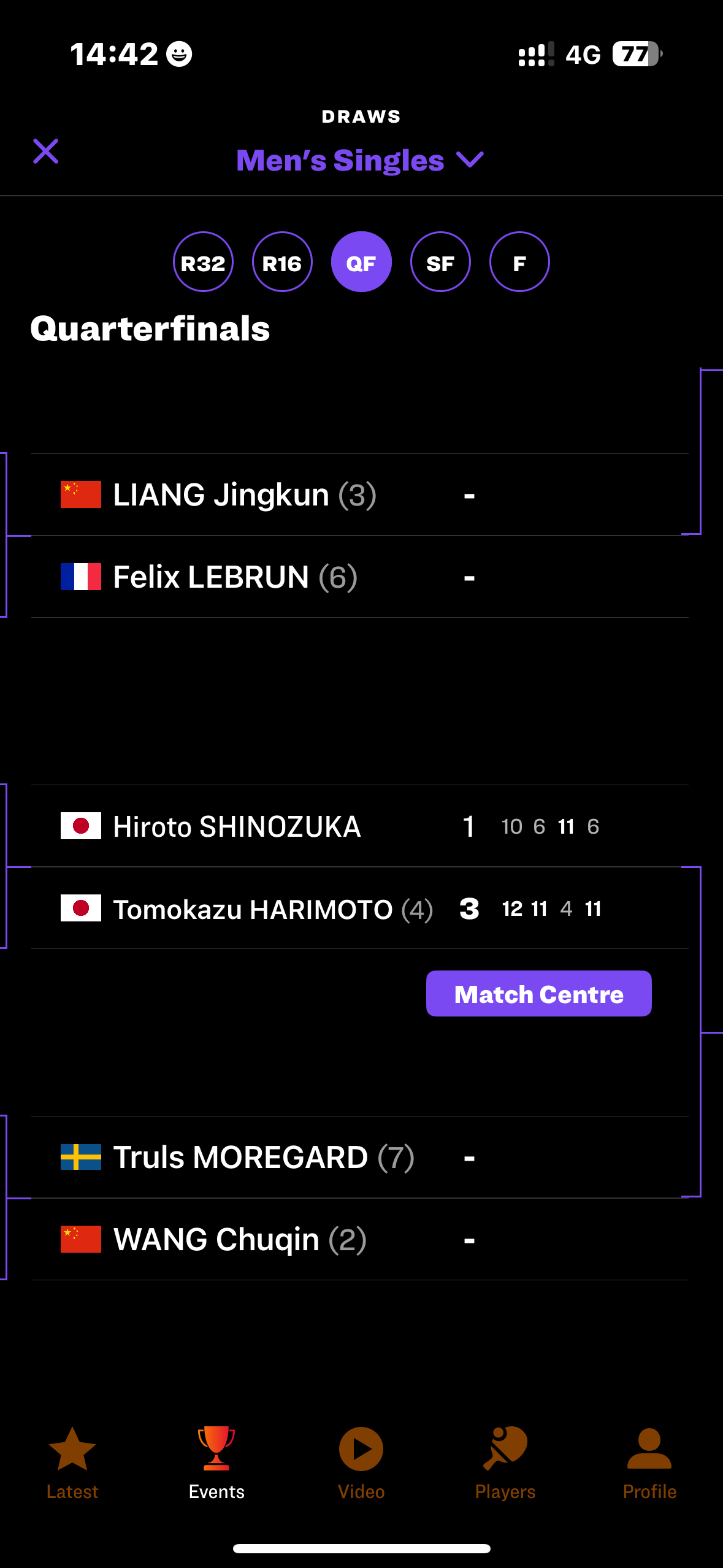Open the Events tab
Image resolution: width=723 pixels, height=1568 pixels.
pos(216,1464)
